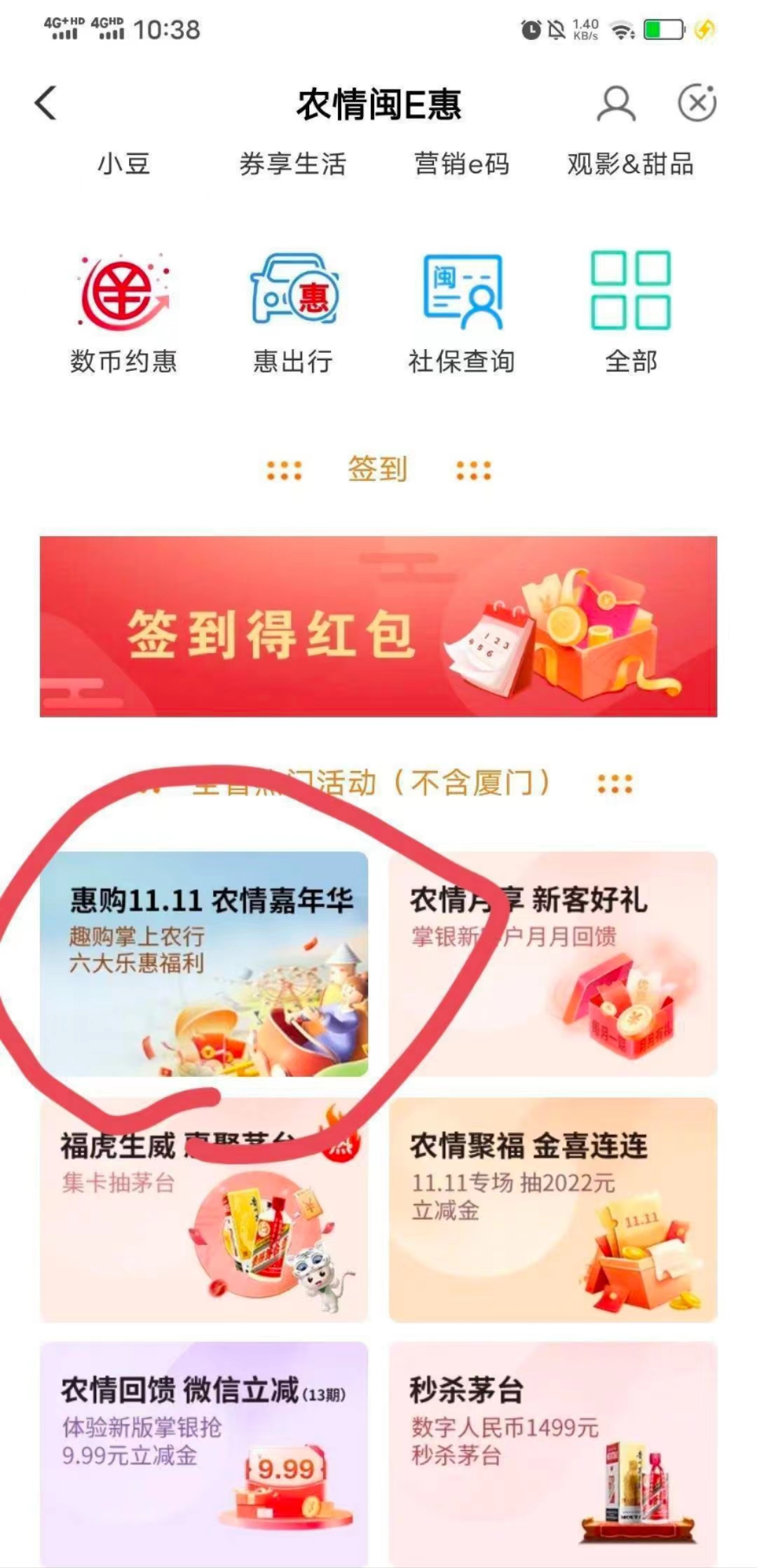Go back using the top-left arrow
This screenshot has height=1568, width=757.
pos(46,104)
